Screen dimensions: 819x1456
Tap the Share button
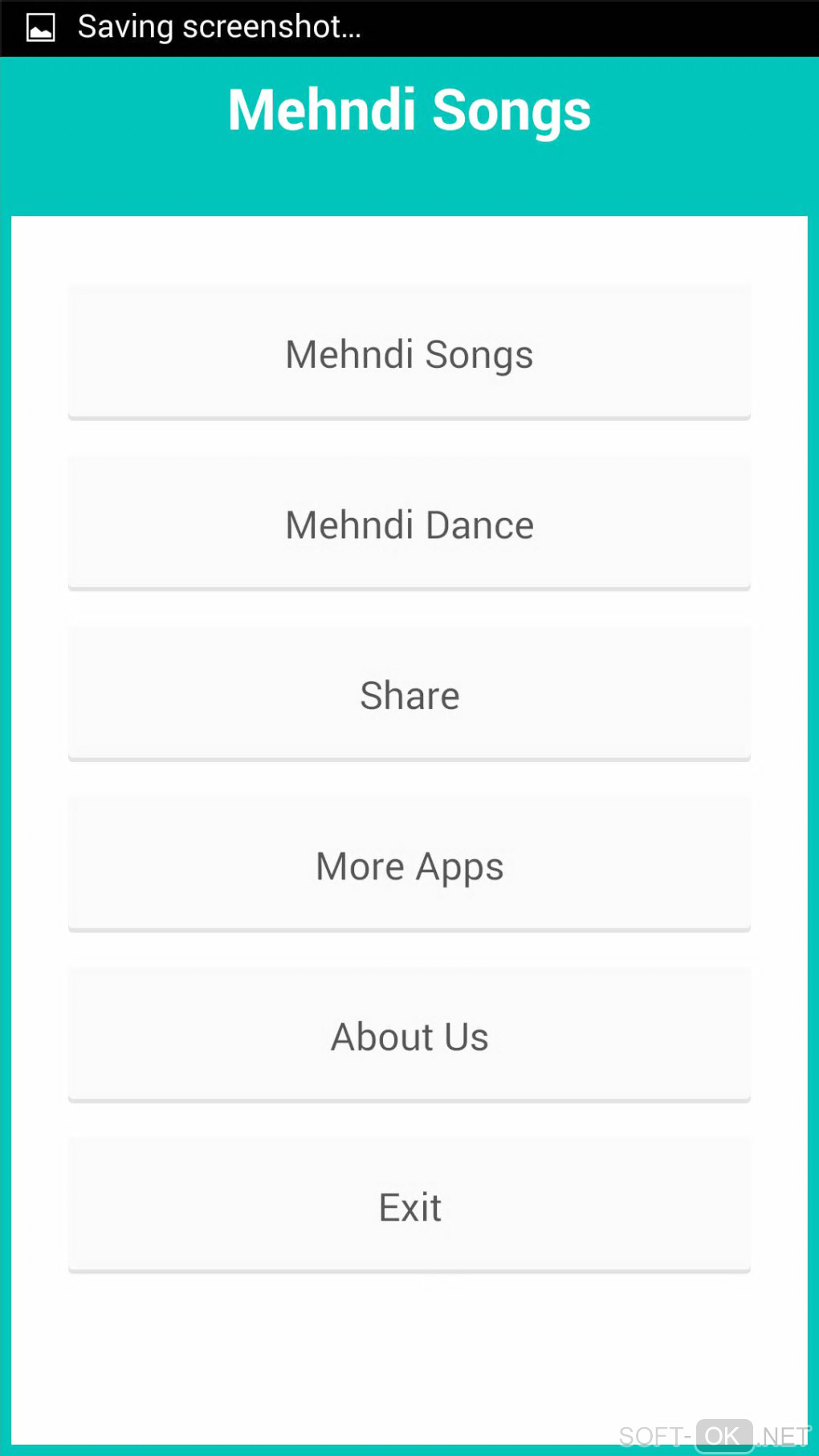click(x=409, y=695)
